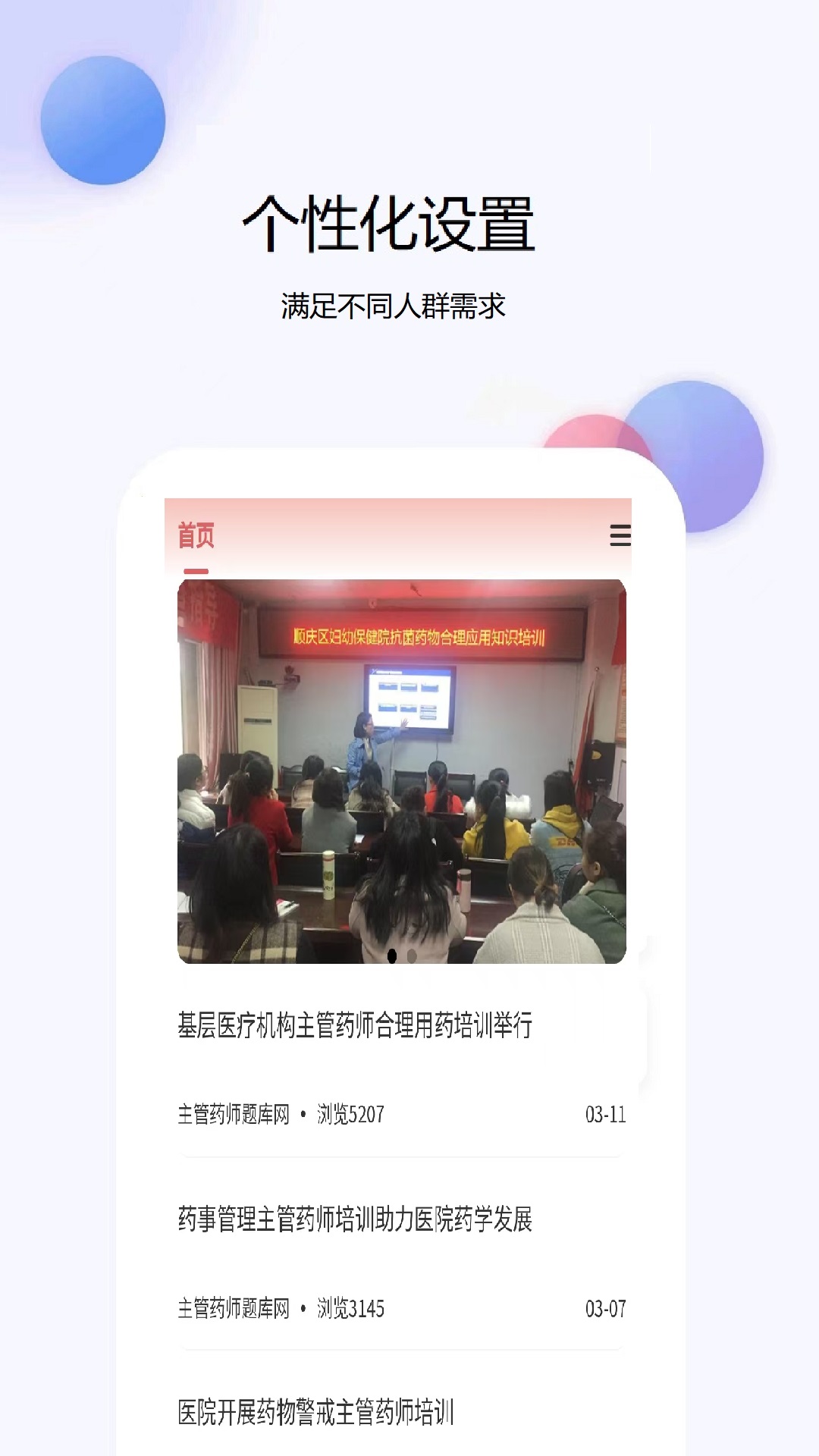Select 首页 in the top navigation

[194, 535]
